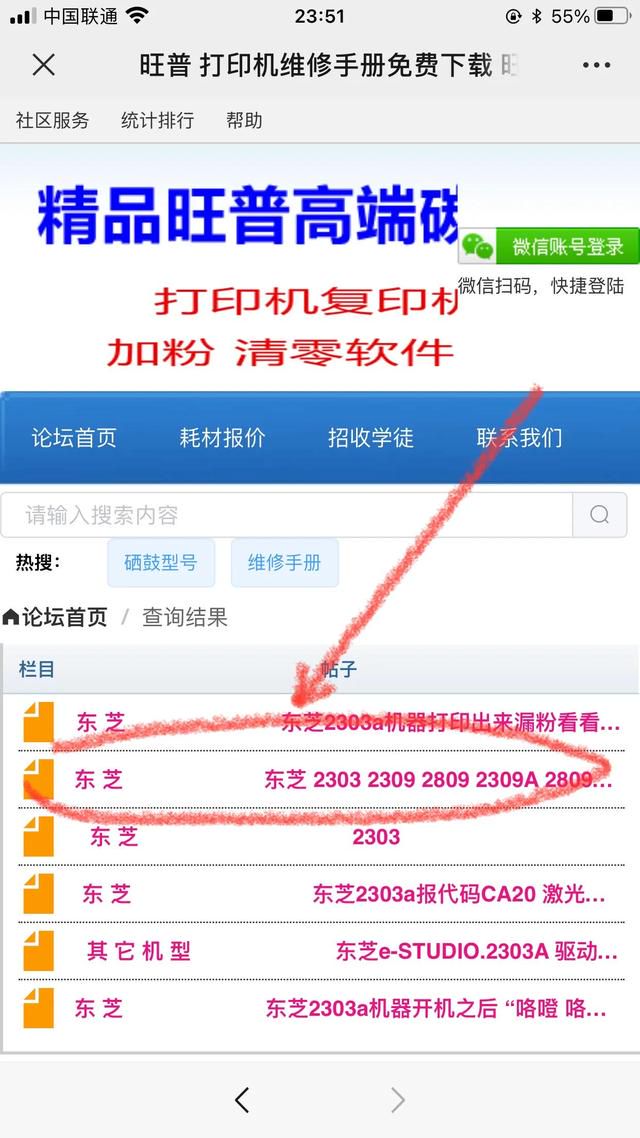Screen dimensions: 640x1138
Task: Tap the magnifier search button
Action: 599,515
